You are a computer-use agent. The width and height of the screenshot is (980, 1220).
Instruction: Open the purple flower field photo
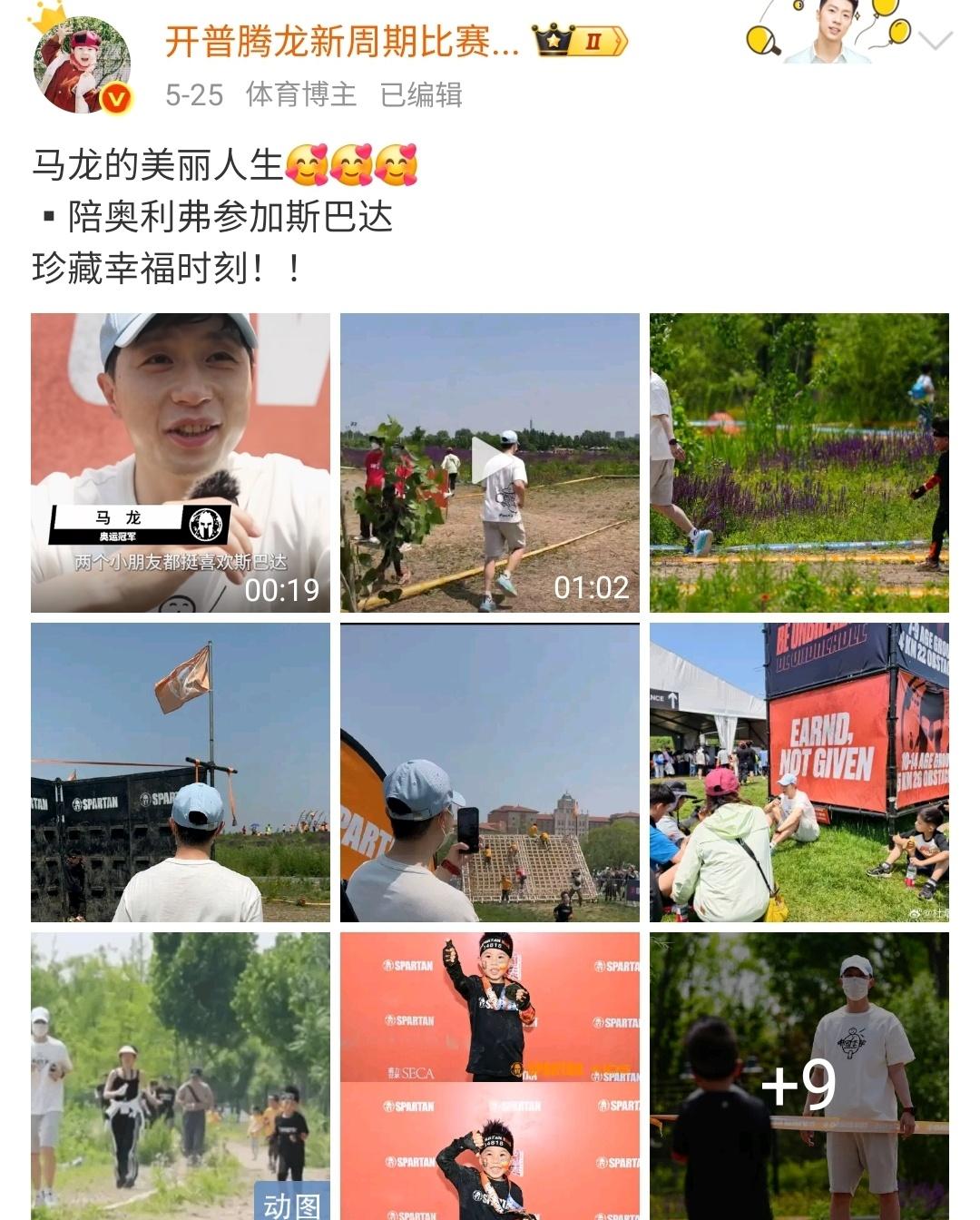click(x=799, y=463)
